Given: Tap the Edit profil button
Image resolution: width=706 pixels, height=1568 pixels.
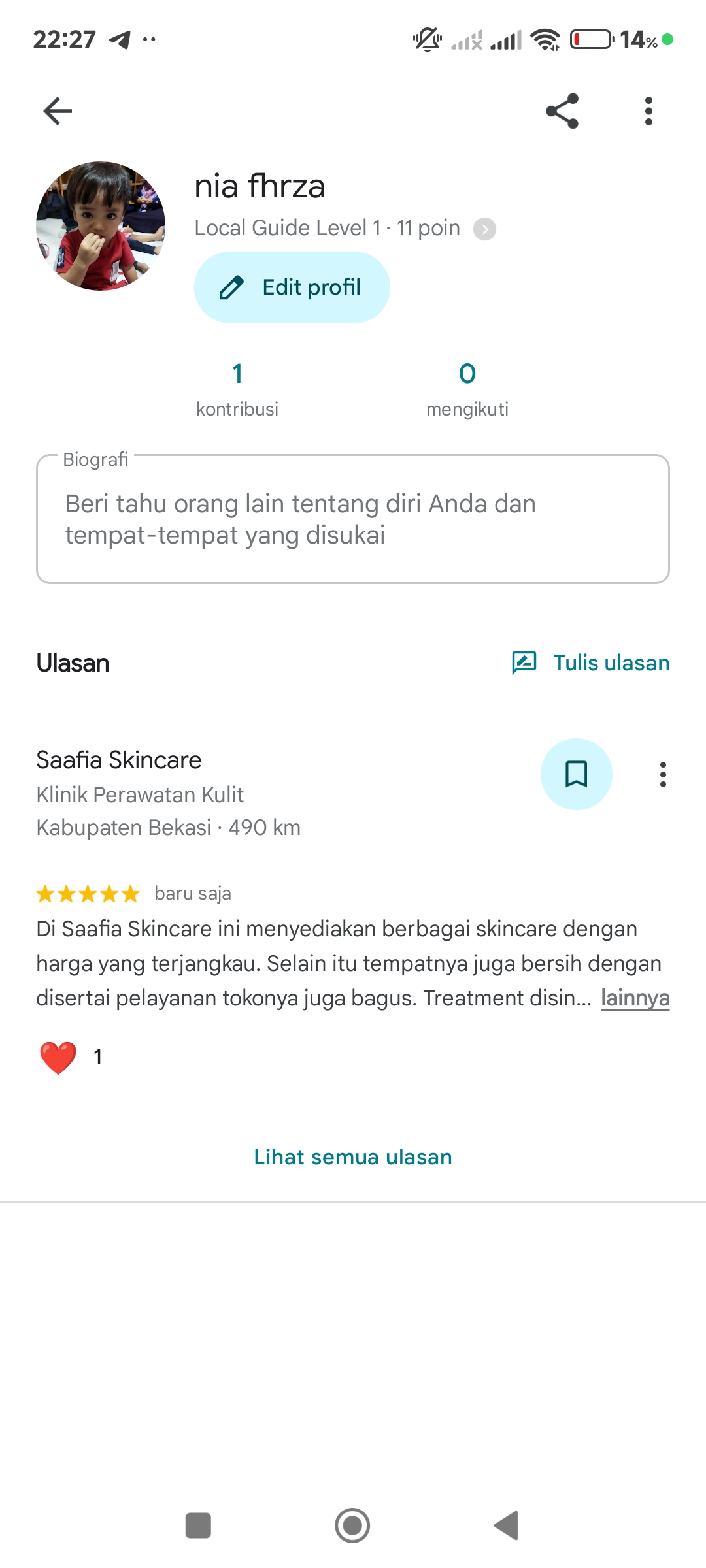Looking at the screenshot, I should tap(292, 287).
